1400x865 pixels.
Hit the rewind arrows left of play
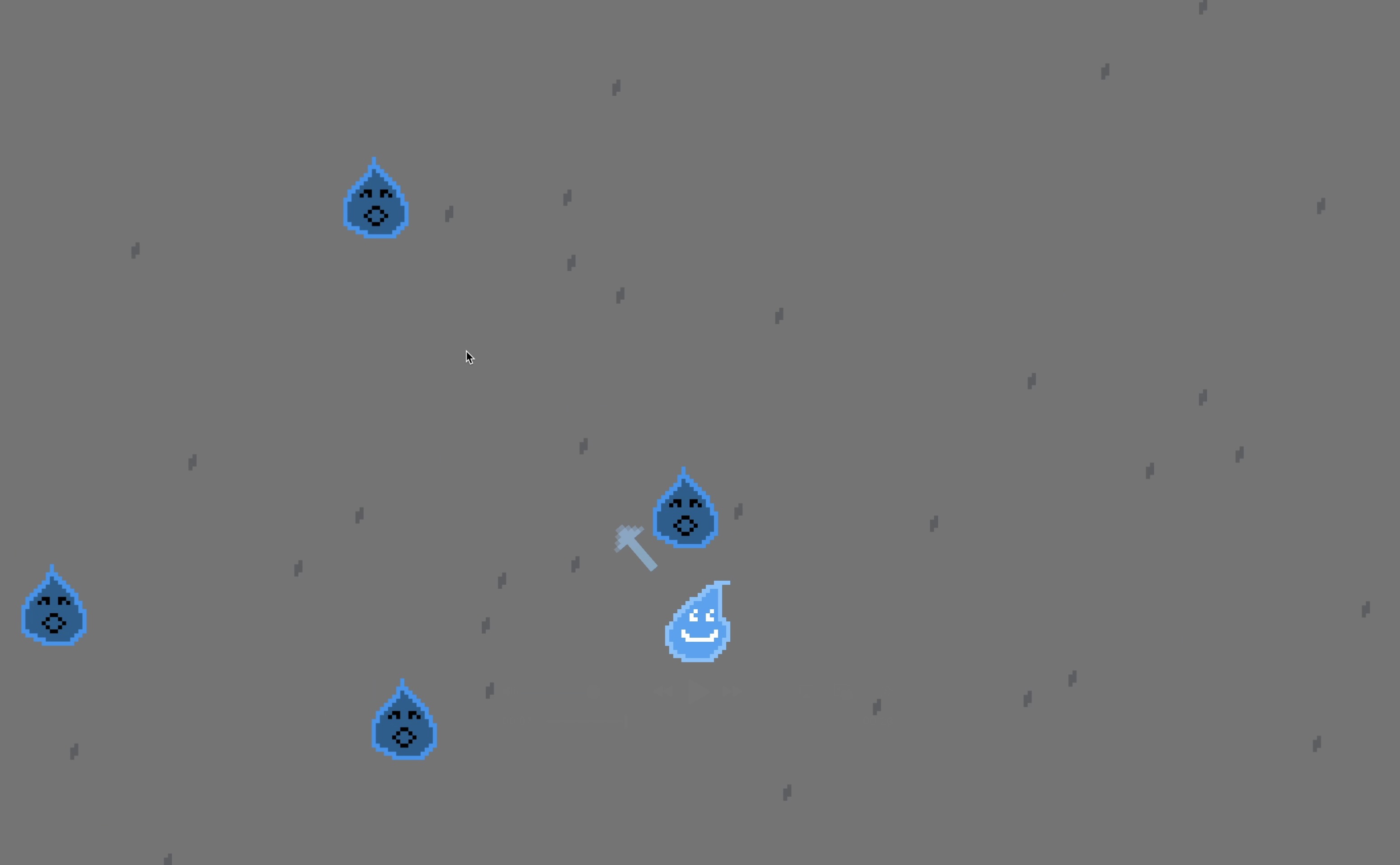(x=663, y=691)
